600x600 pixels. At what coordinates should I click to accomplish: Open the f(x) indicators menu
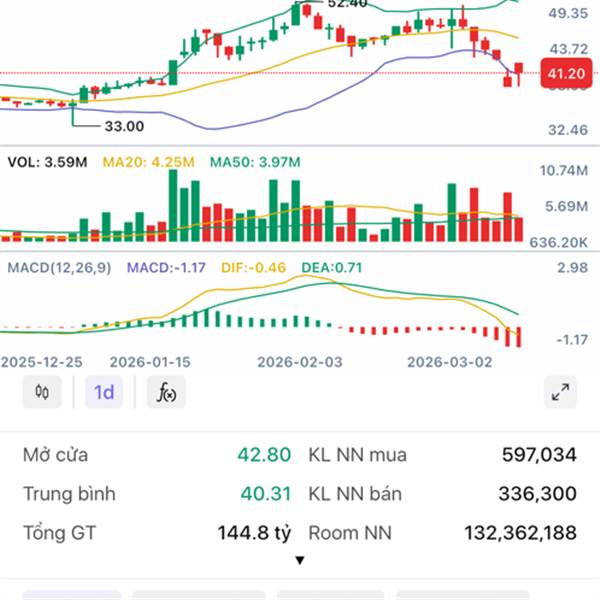click(166, 393)
